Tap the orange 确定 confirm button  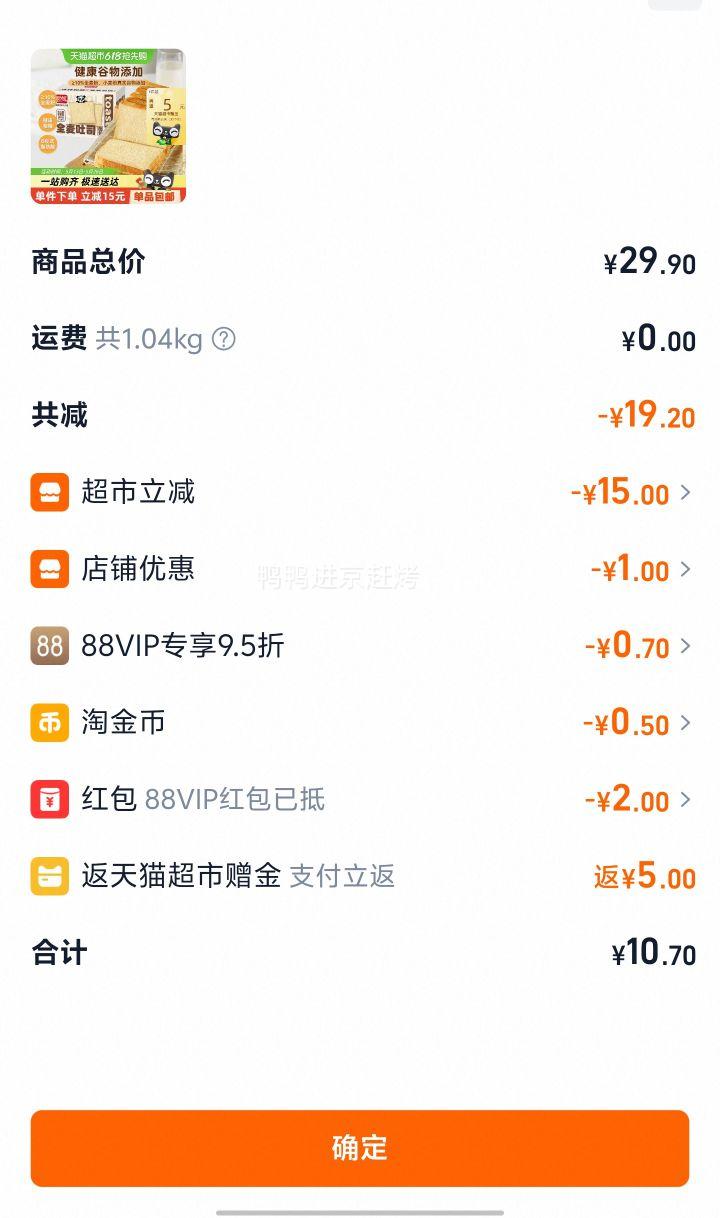360,1148
